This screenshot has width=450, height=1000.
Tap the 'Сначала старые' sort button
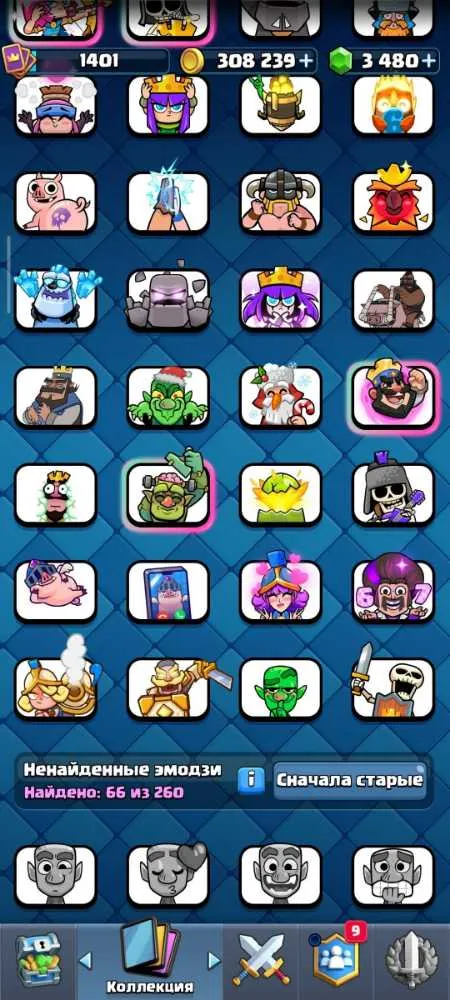(x=350, y=780)
